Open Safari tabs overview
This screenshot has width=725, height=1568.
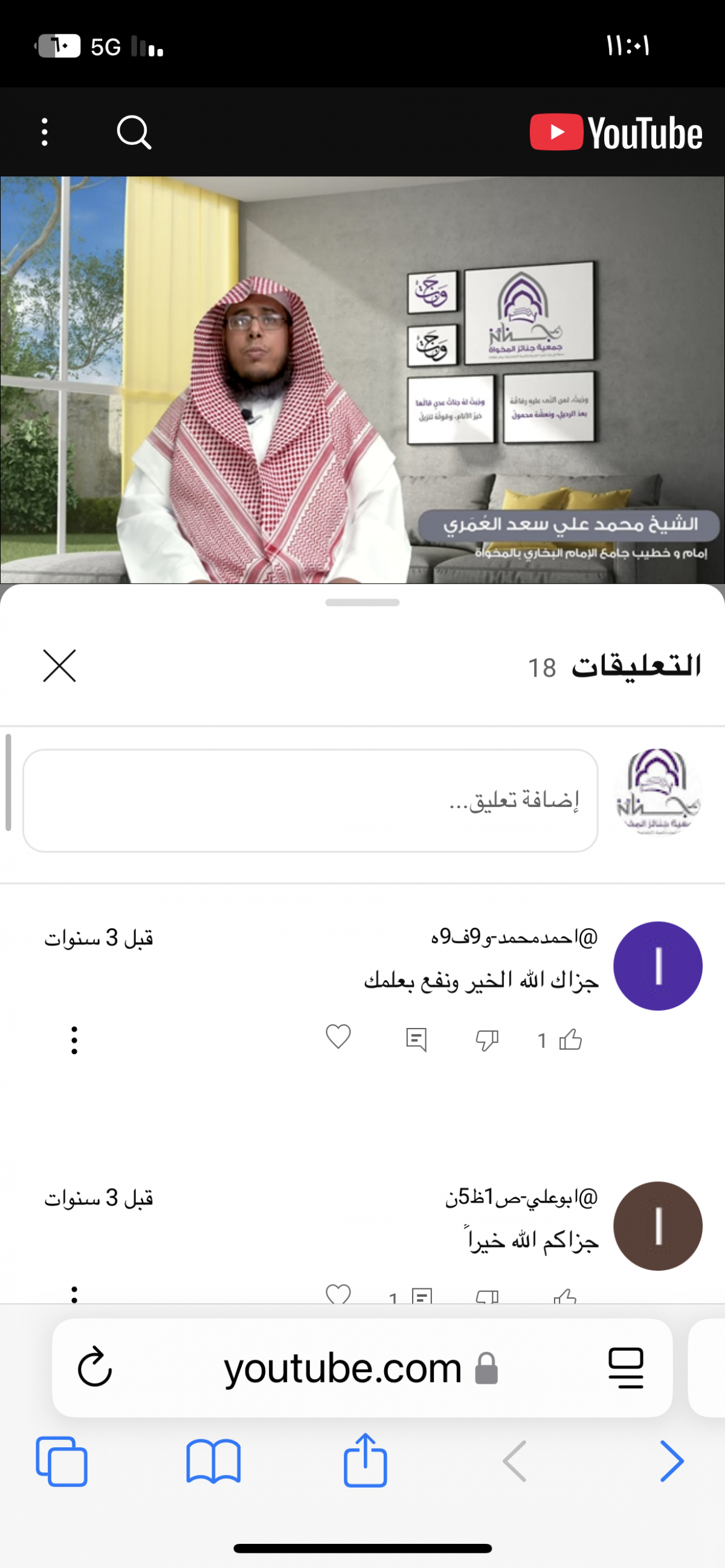pos(62,1462)
